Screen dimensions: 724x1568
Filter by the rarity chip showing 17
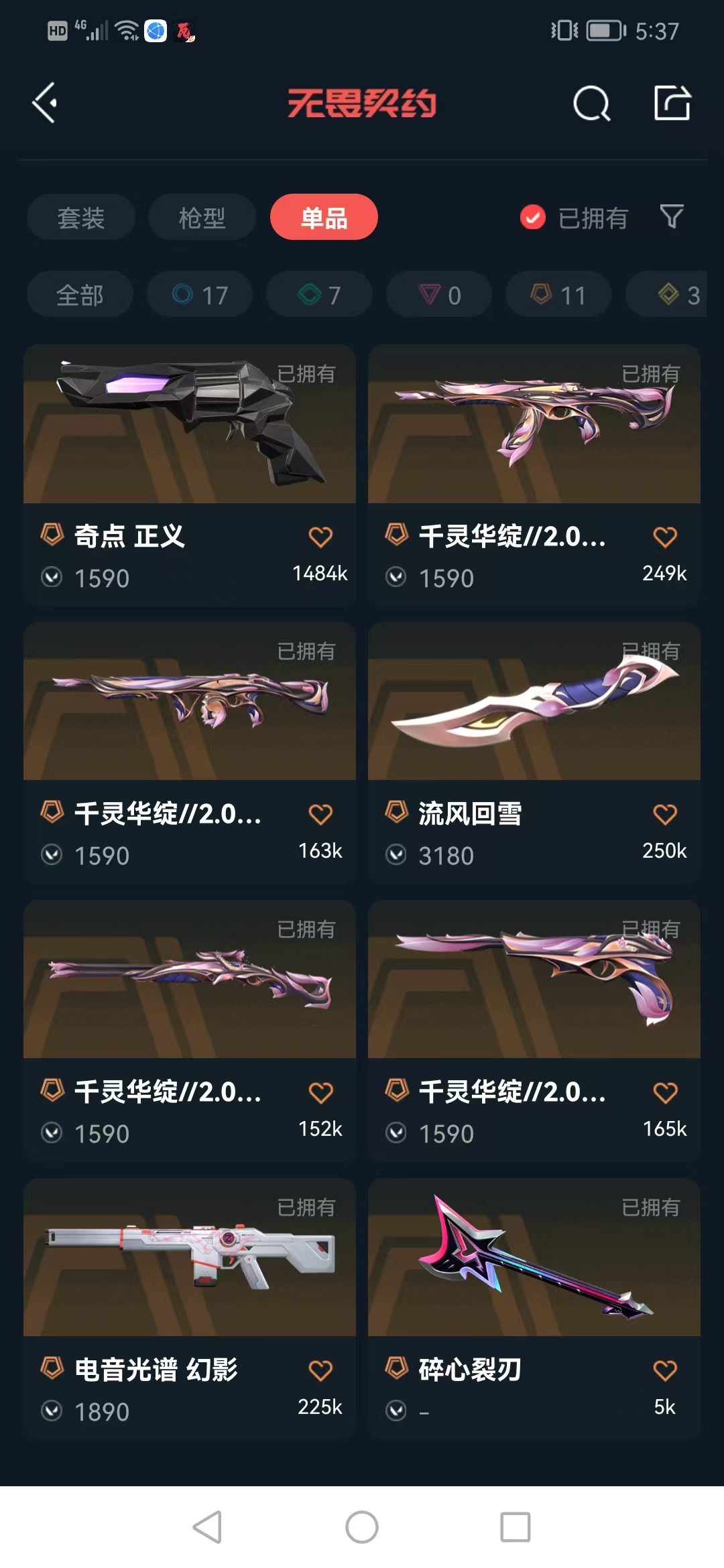(x=200, y=295)
